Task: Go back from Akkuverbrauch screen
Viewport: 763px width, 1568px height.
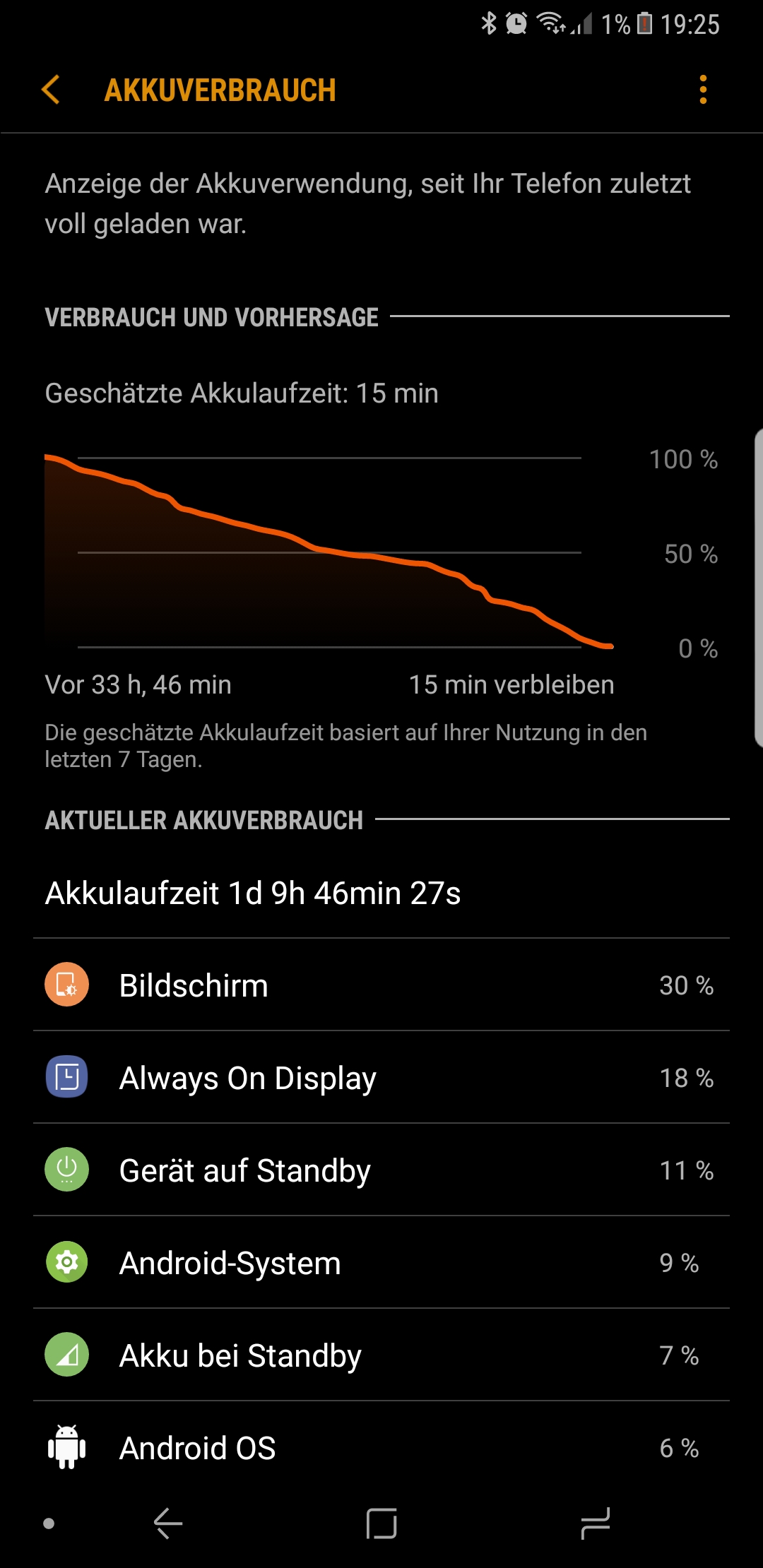Action: [x=51, y=90]
